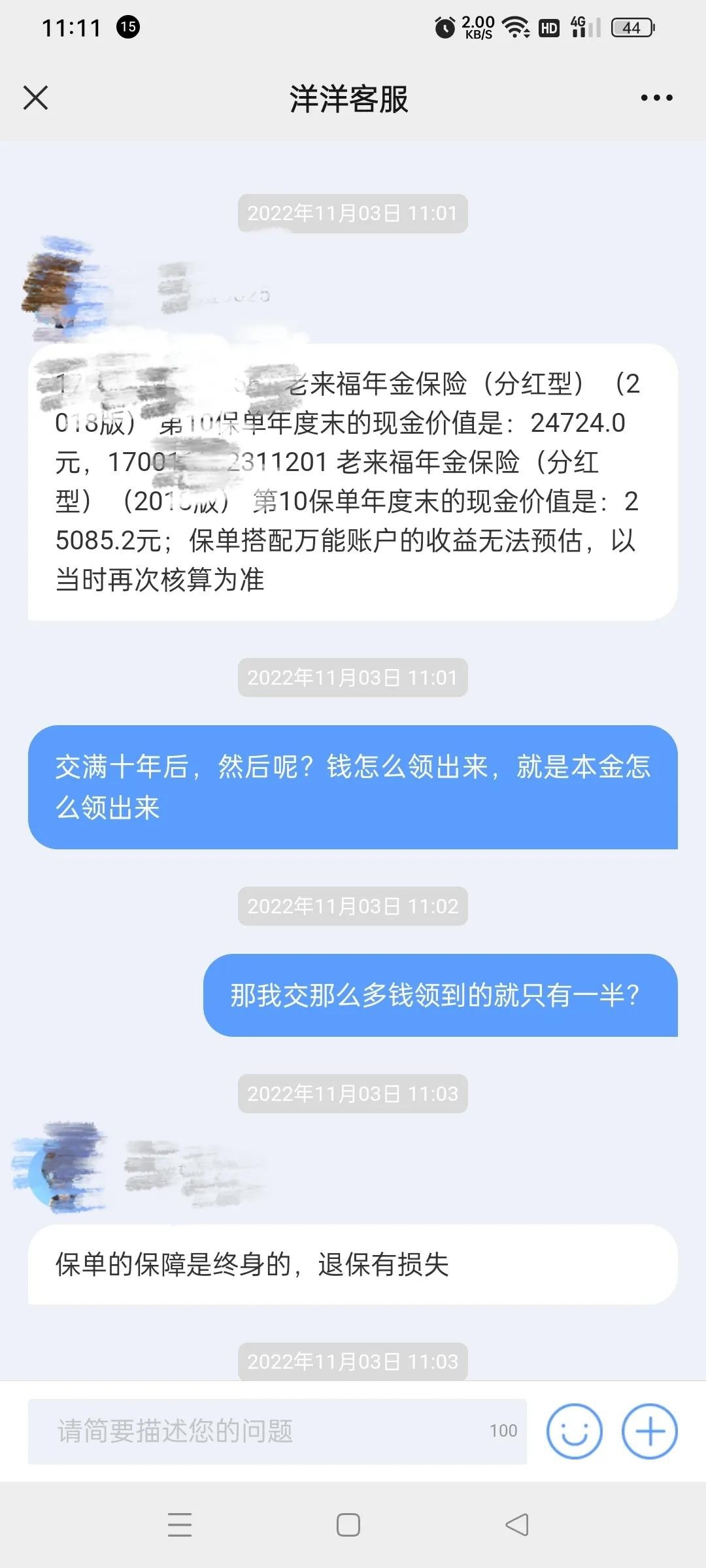706x1568 pixels.
Task: Go back with system back button
Action: [x=517, y=1525]
